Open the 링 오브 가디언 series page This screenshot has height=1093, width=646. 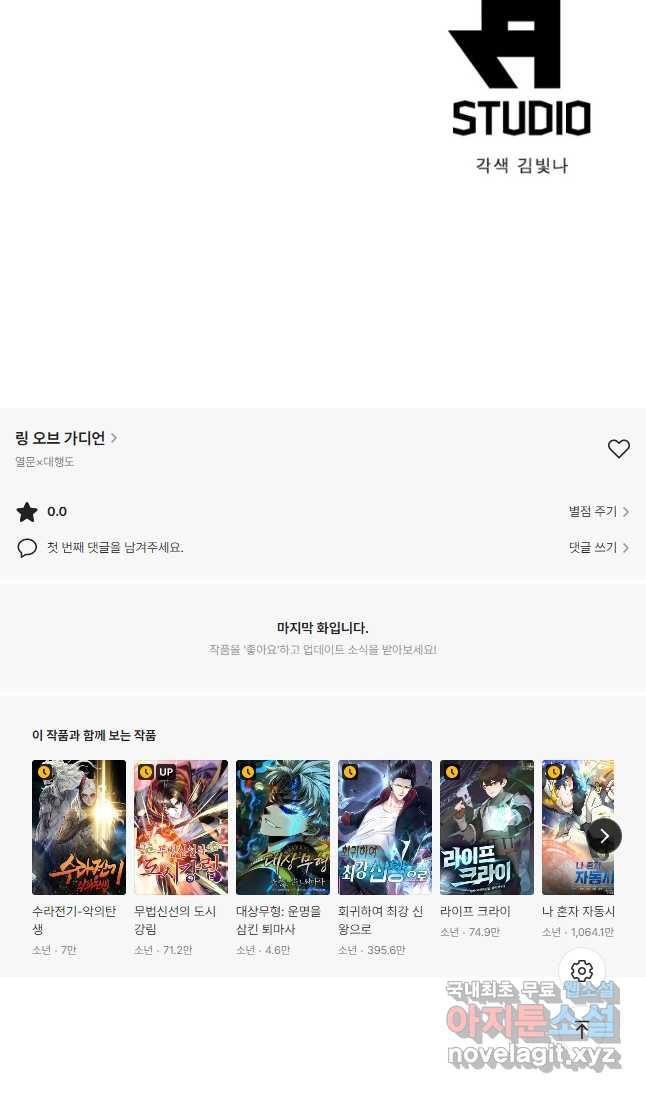[x=66, y=438]
